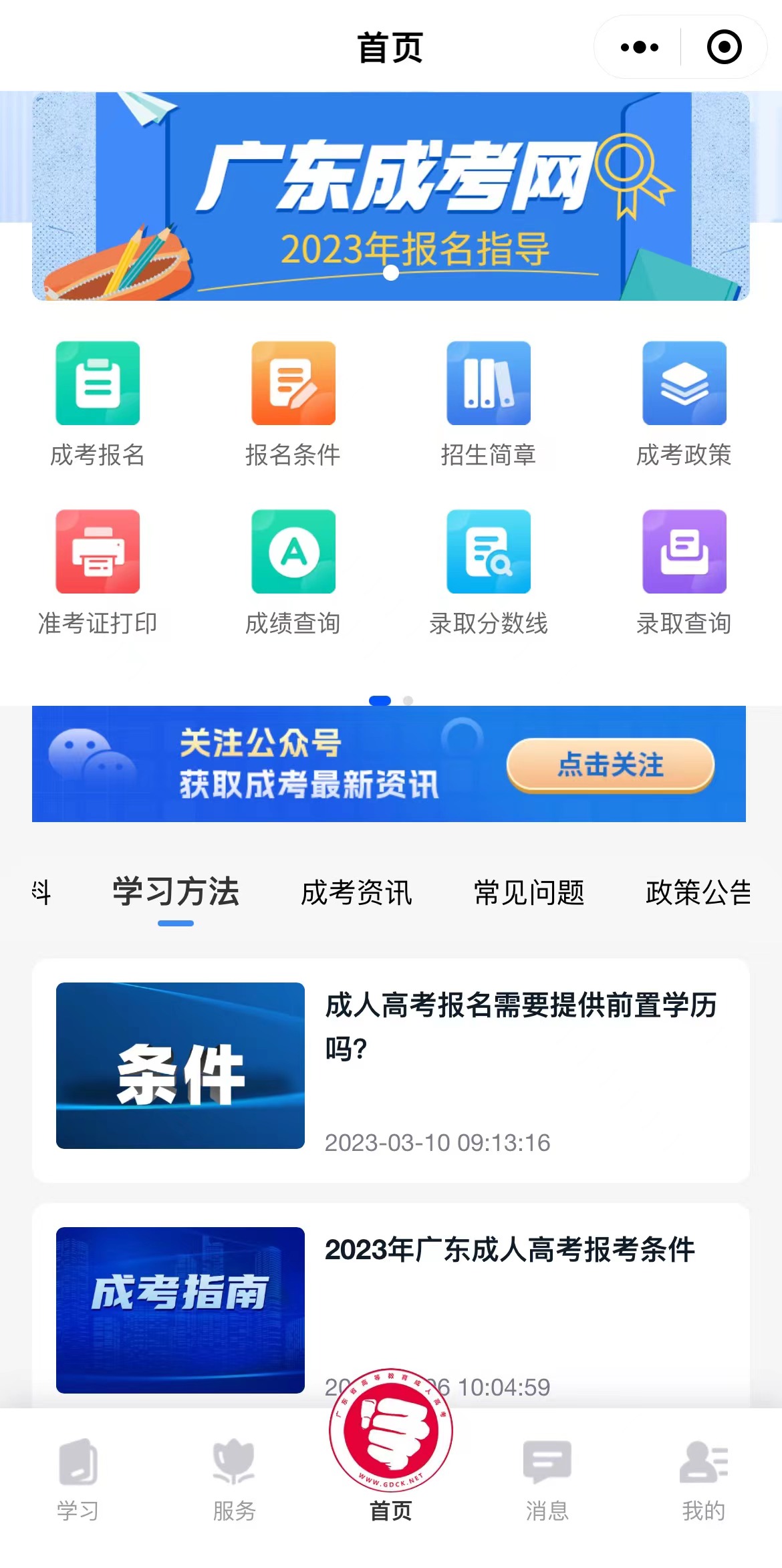Close the mini program via the circle button

point(724,47)
